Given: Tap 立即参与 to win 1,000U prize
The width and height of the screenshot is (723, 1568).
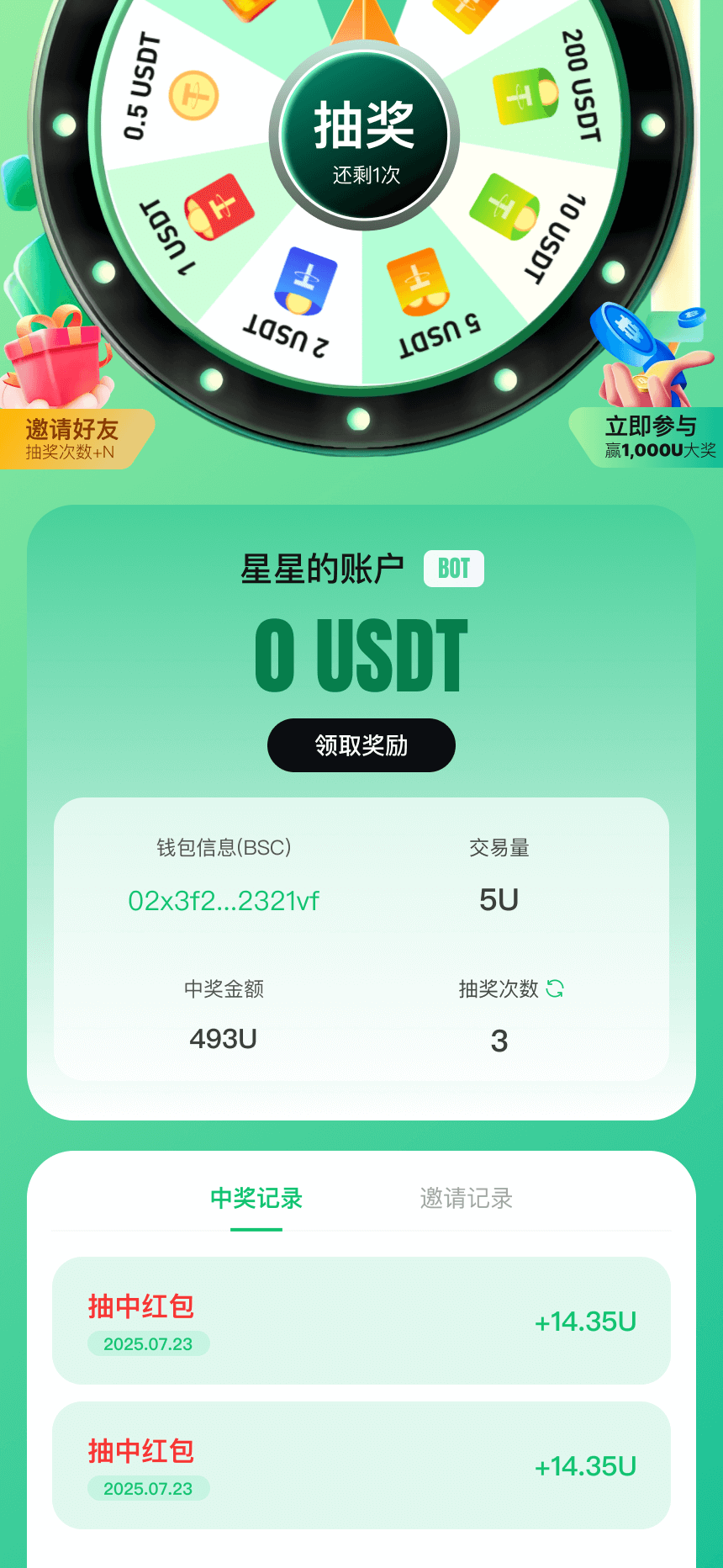Looking at the screenshot, I should 651,437.
